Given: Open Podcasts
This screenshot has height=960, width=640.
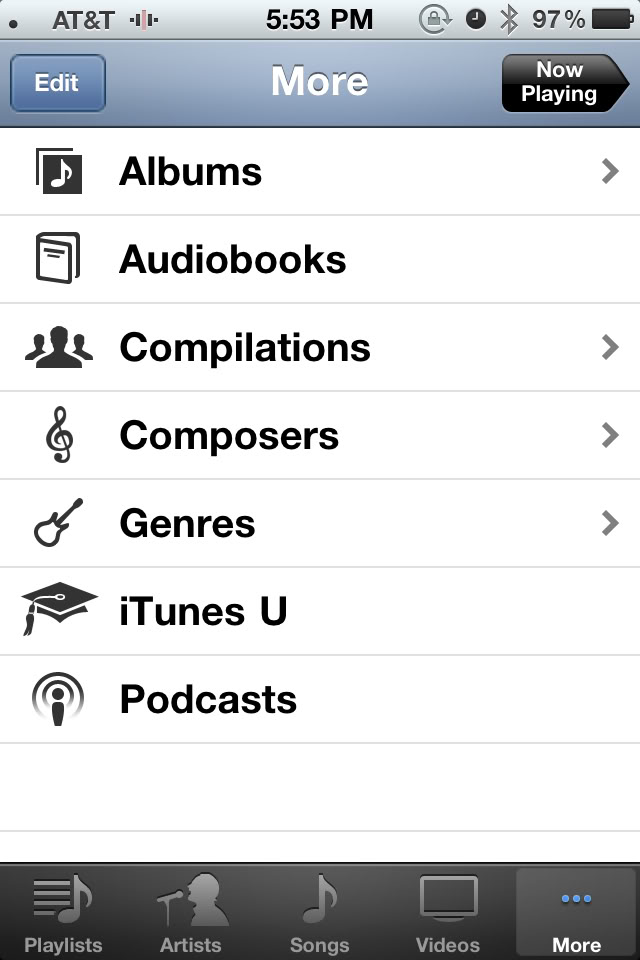Looking at the screenshot, I should point(320,700).
